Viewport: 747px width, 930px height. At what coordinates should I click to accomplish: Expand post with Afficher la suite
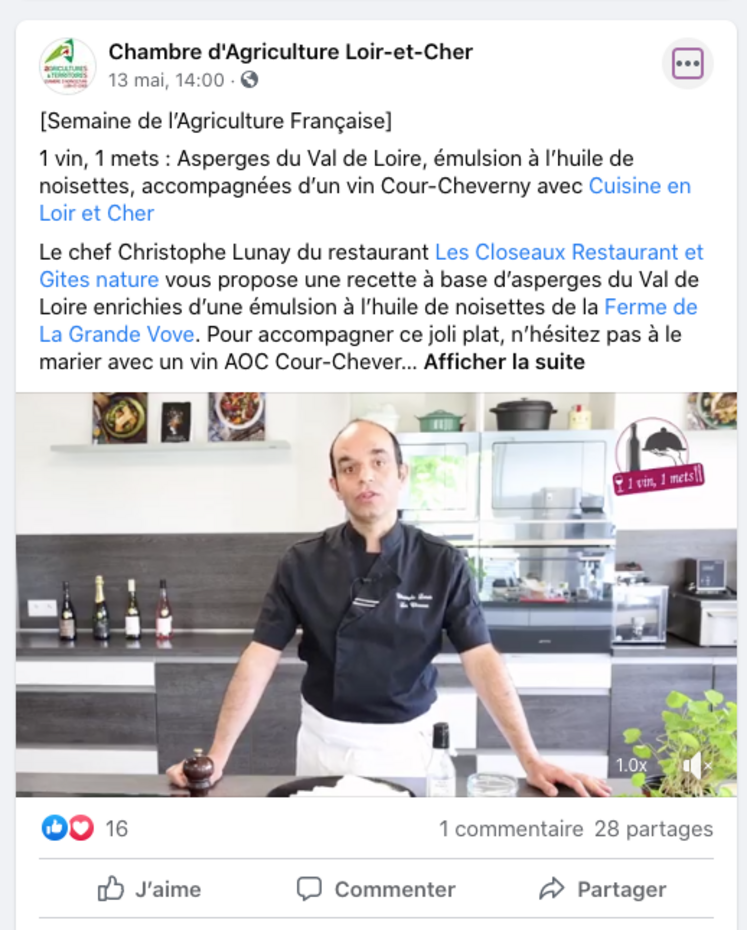(503, 361)
